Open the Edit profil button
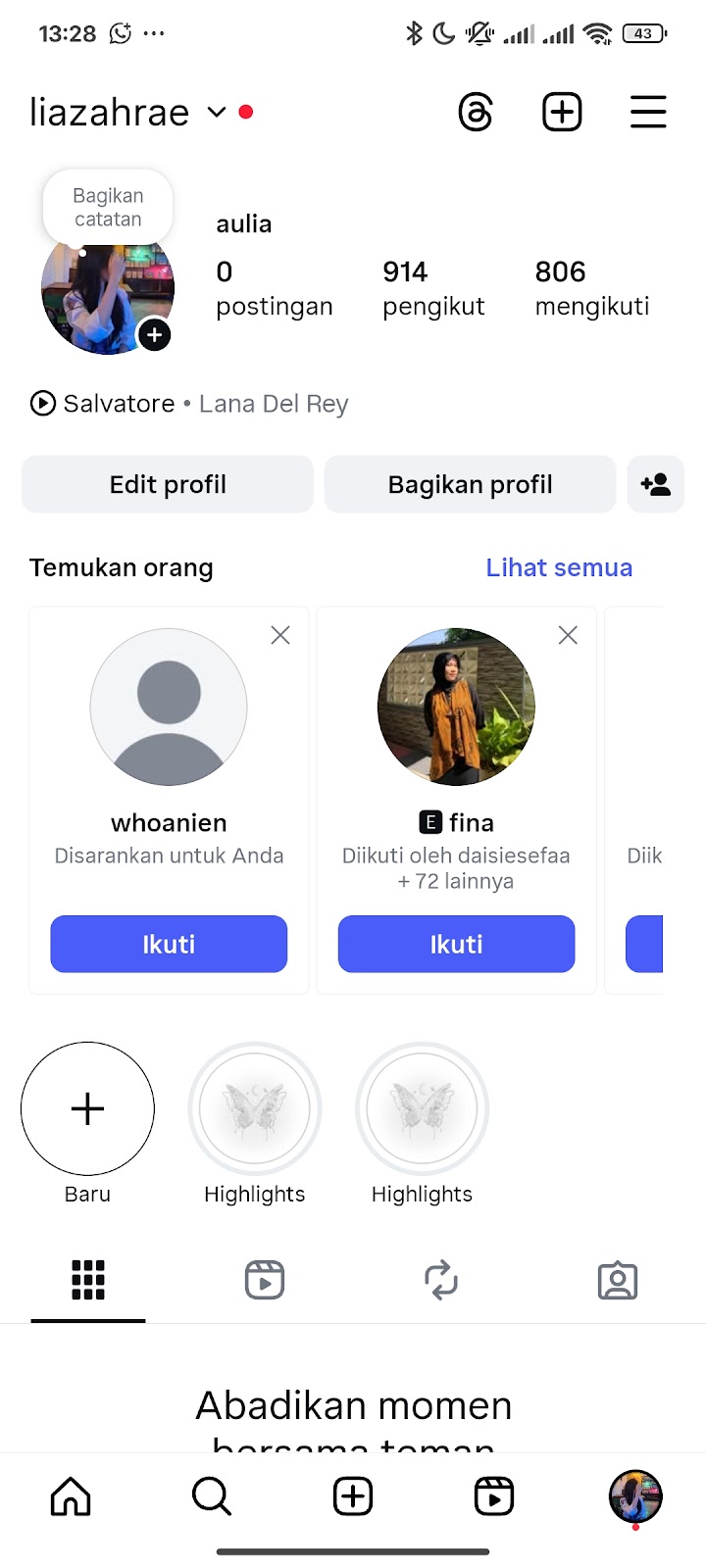 (x=168, y=484)
